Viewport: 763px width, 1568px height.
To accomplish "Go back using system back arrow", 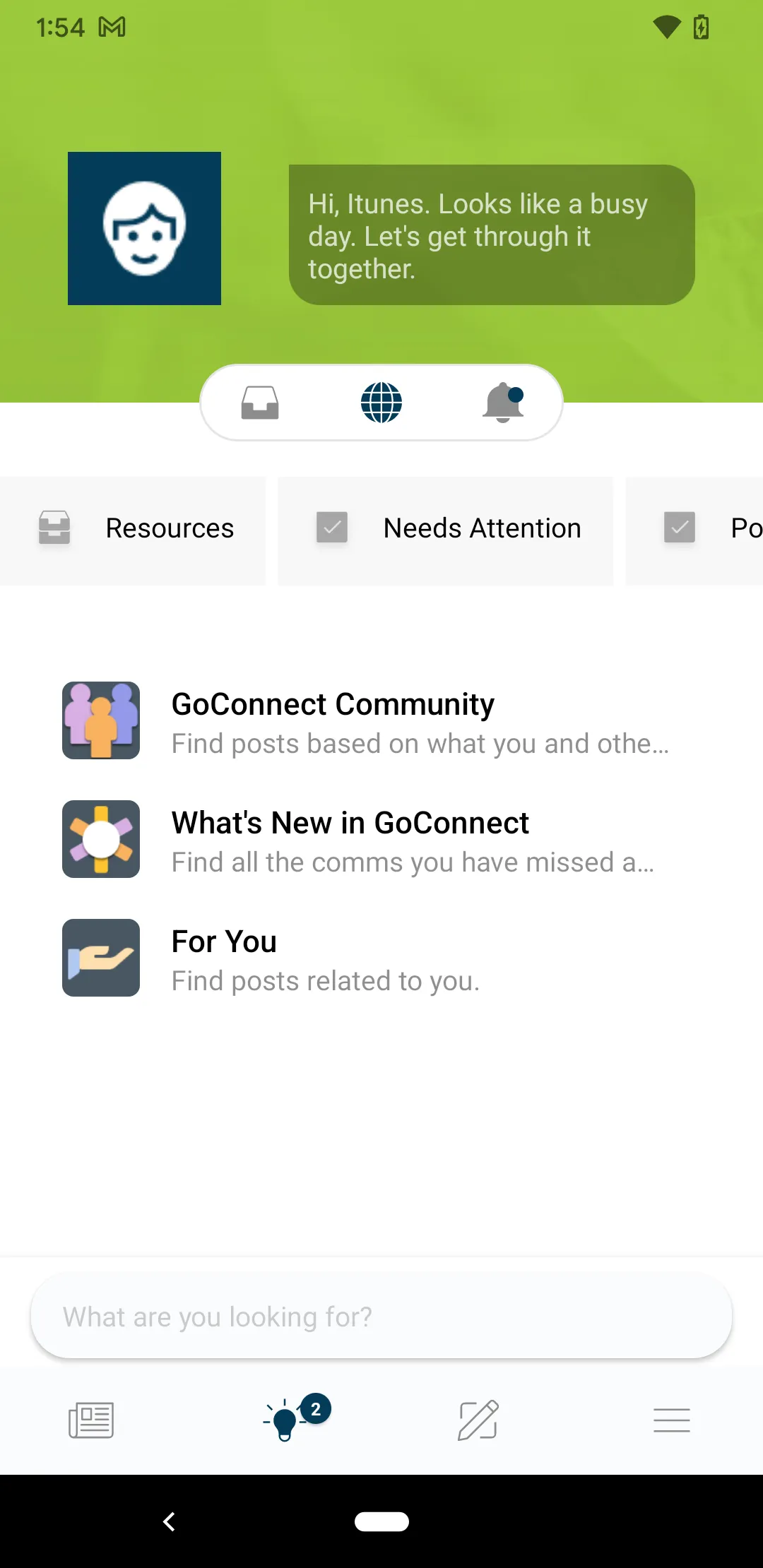I will [x=170, y=1521].
